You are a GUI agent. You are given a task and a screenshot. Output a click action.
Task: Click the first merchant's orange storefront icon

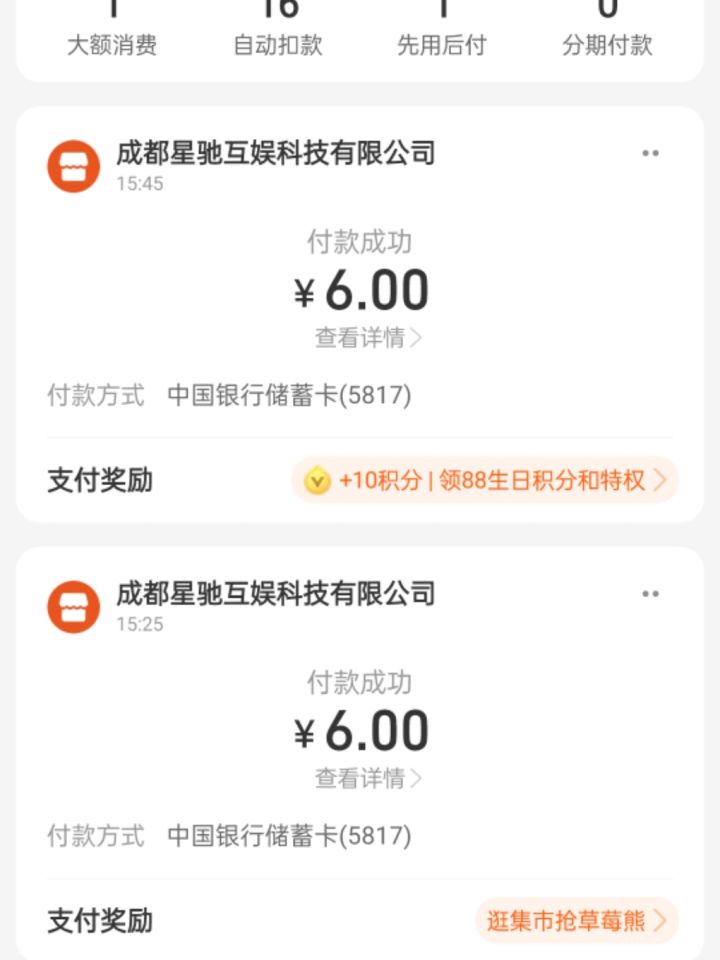(x=72, y=166)
